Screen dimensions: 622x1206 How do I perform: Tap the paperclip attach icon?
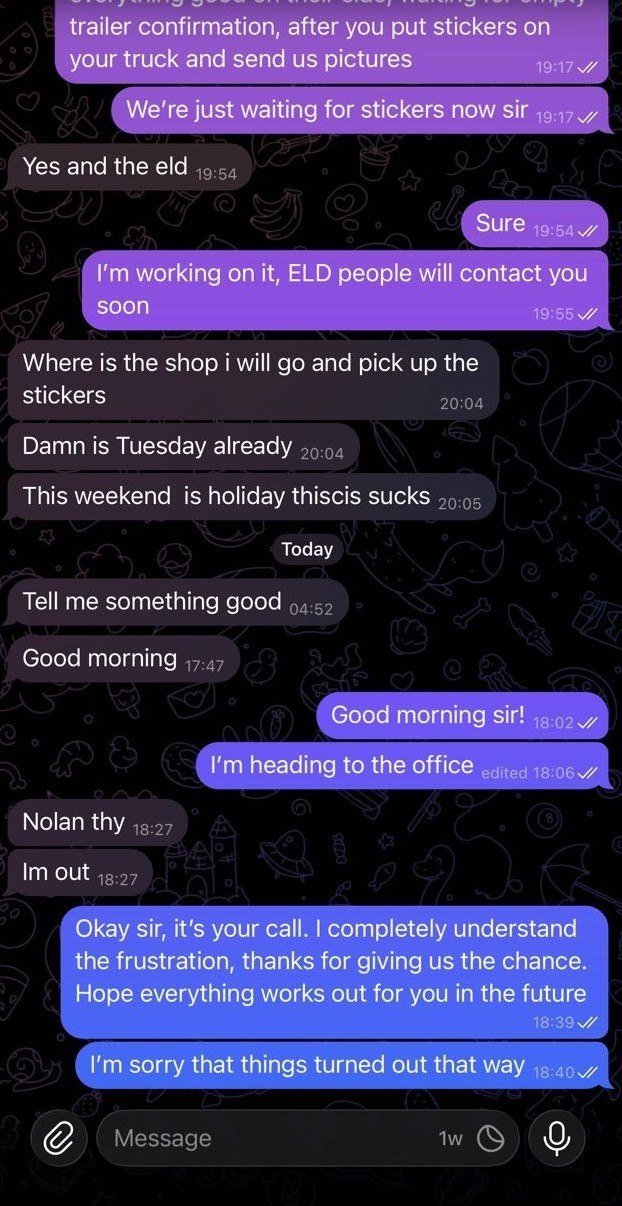coord(59,1138)
